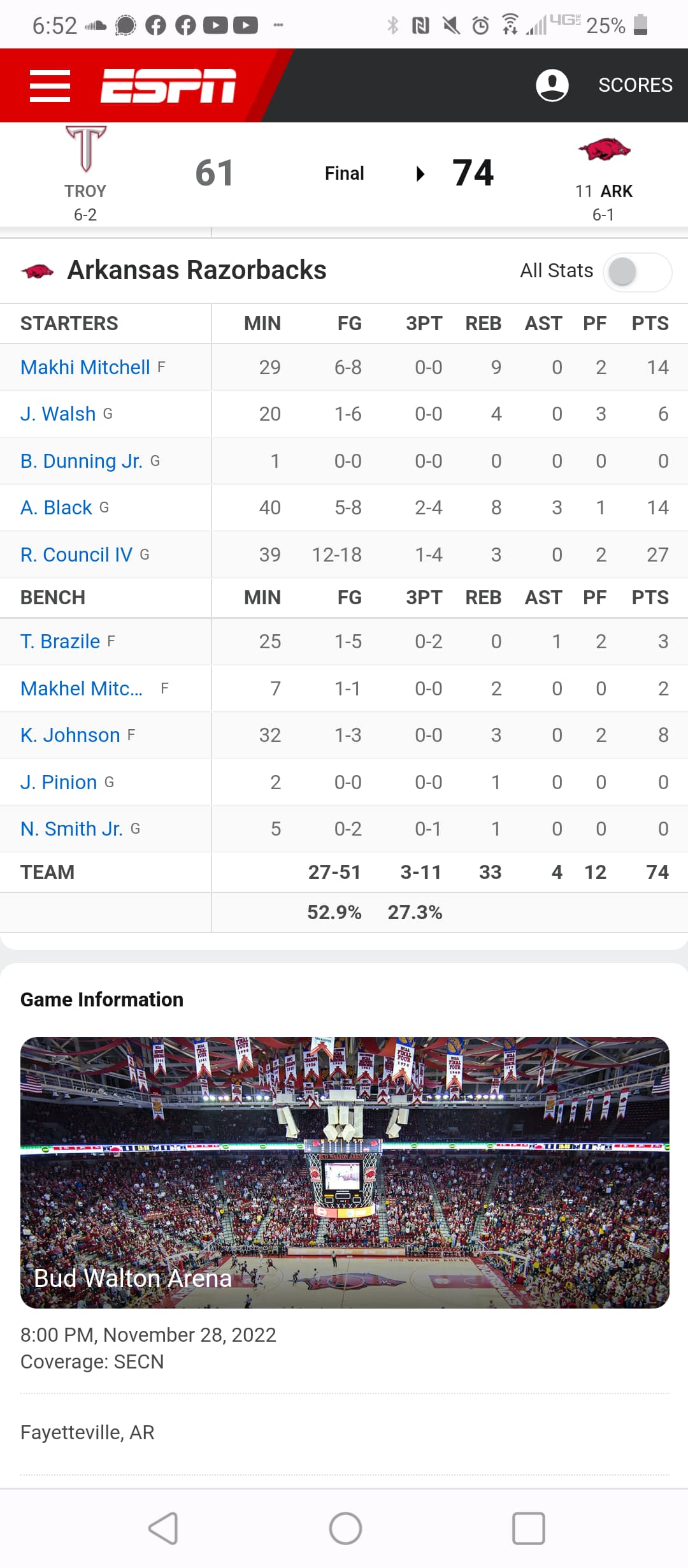The height and width of the screenshot is (1568, 688).
Task: Open K. Johnson's profile
Action: pos(70,735)
